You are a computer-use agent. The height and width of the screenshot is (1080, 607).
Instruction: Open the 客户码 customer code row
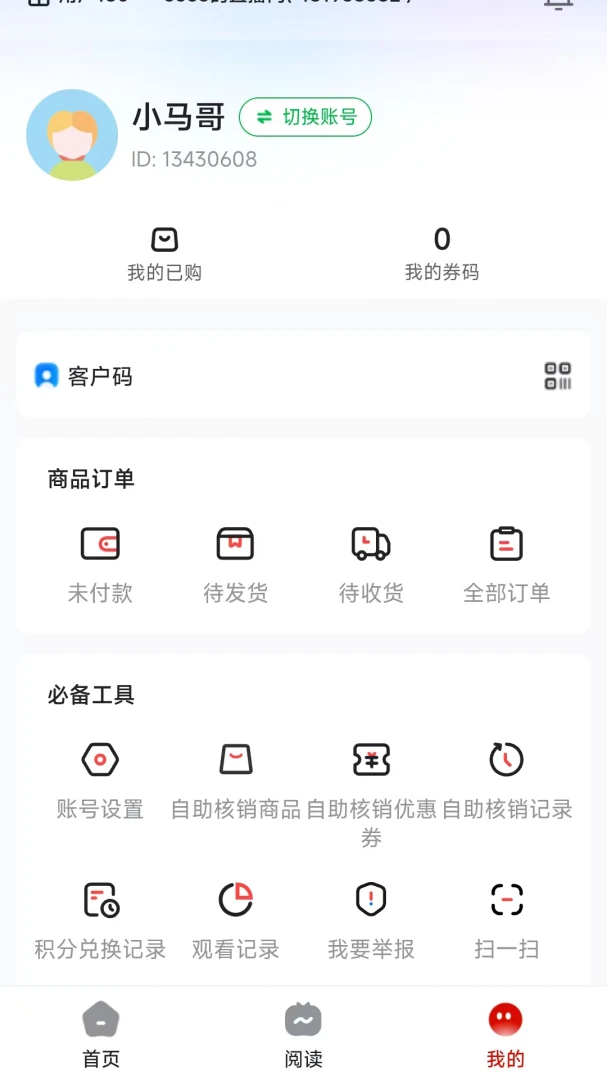303,375
